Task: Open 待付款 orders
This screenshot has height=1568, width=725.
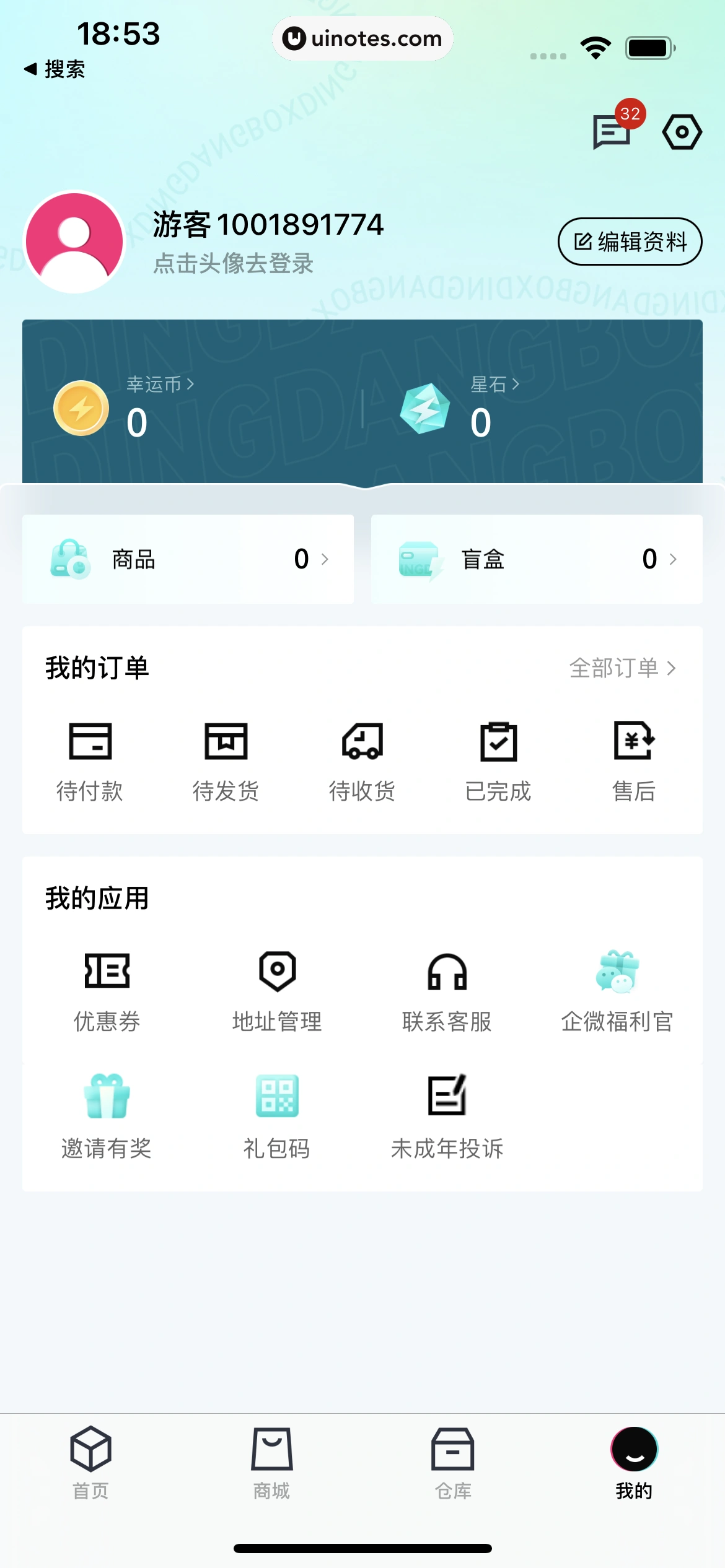Action: [90, 761]
